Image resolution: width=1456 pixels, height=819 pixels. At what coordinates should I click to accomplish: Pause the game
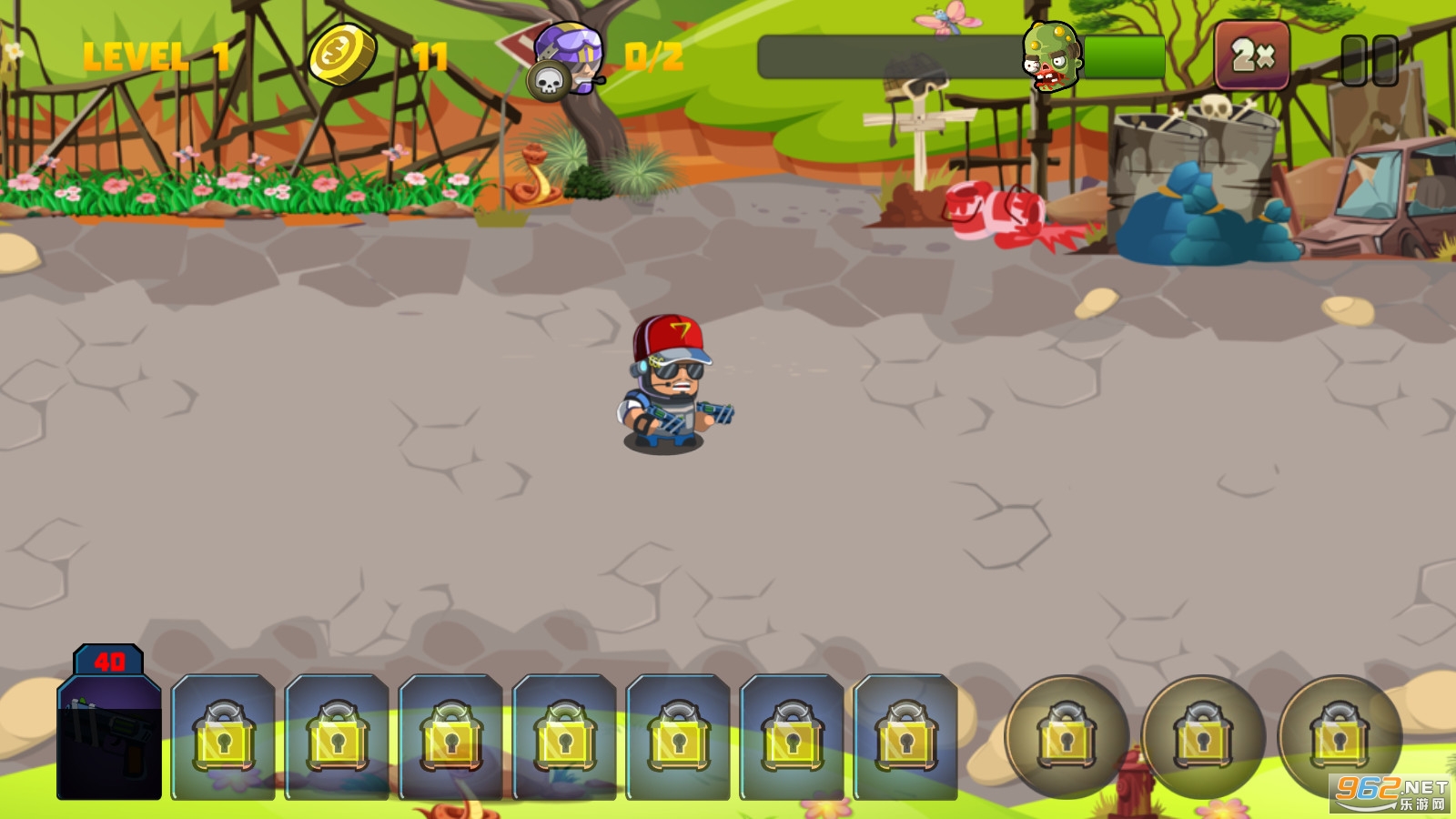pyautogui.click(x=1370, y=60)
